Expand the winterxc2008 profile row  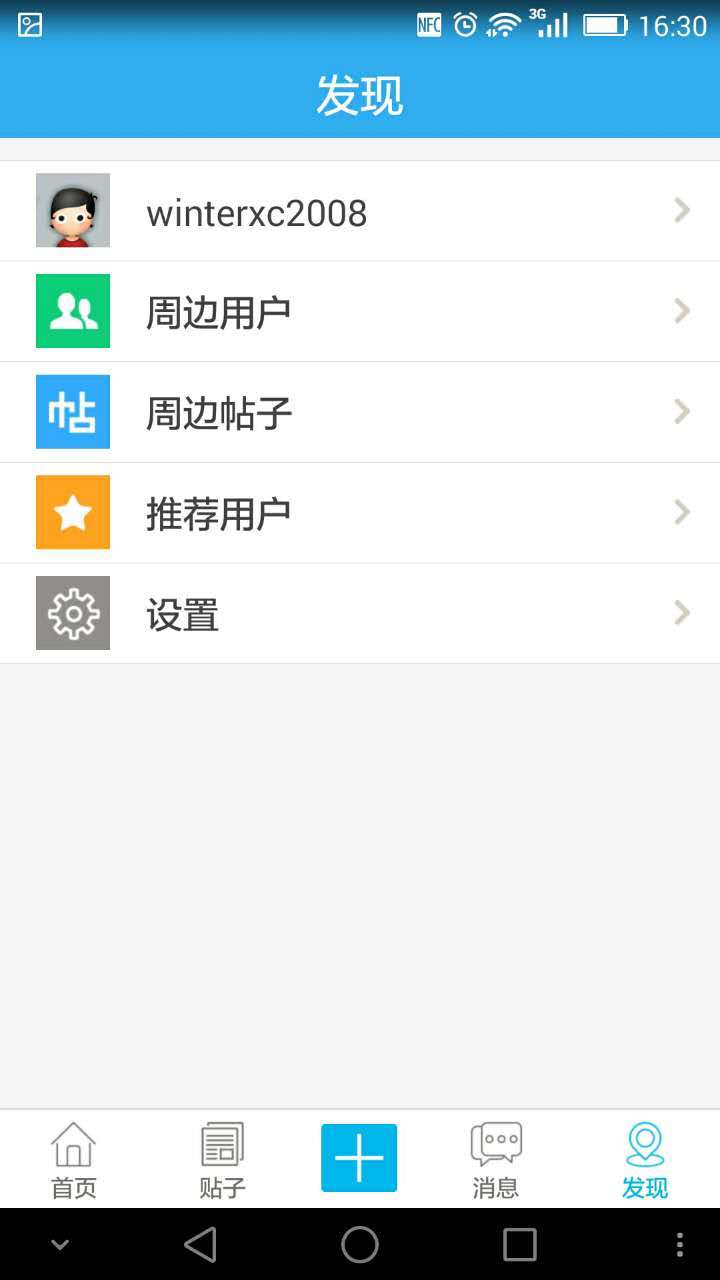(682, 210)
